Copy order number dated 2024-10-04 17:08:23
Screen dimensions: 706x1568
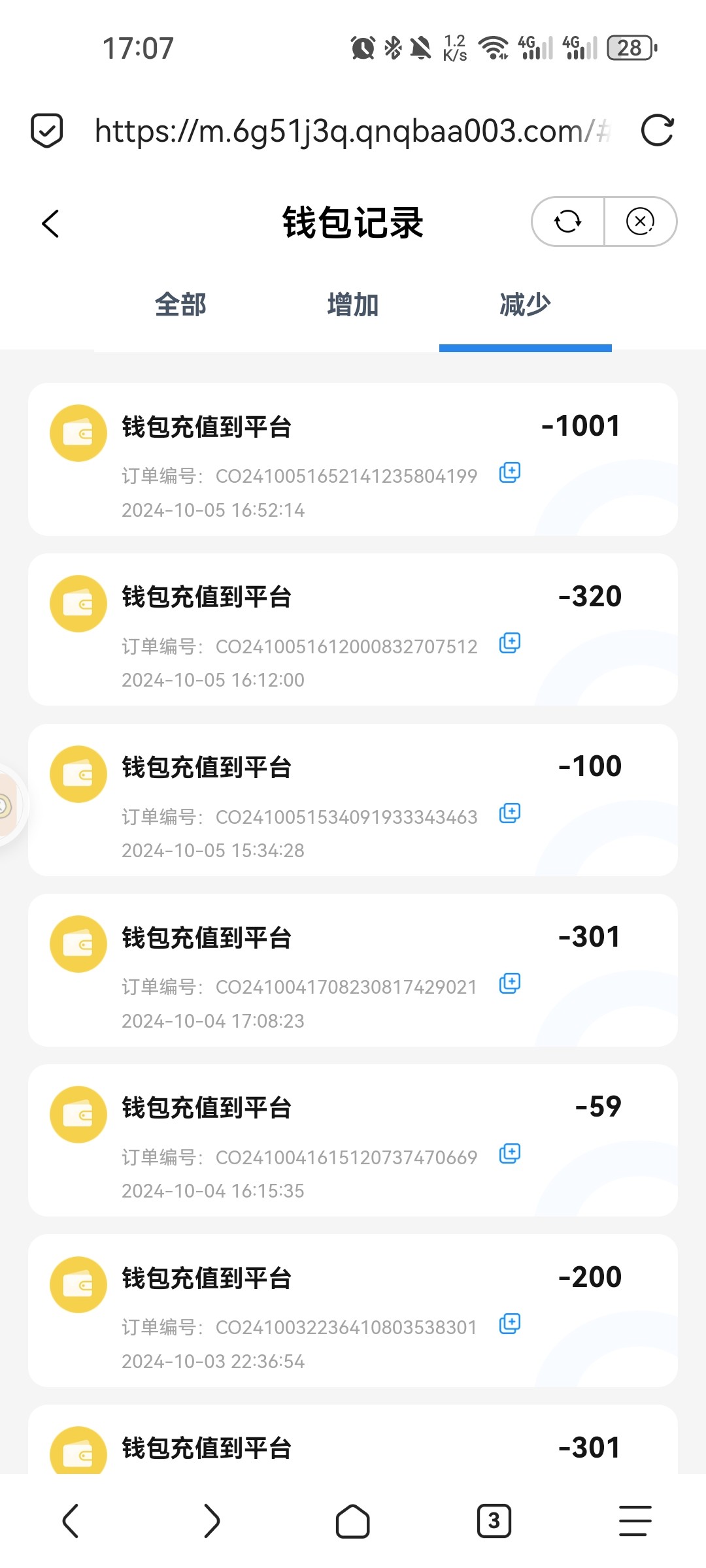click(x=510, y=983)
